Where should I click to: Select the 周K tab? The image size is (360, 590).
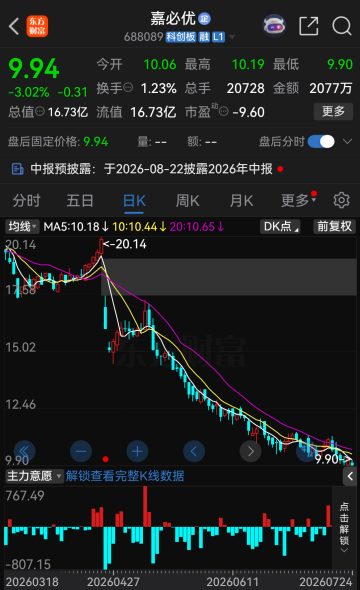tap(187, 201)
